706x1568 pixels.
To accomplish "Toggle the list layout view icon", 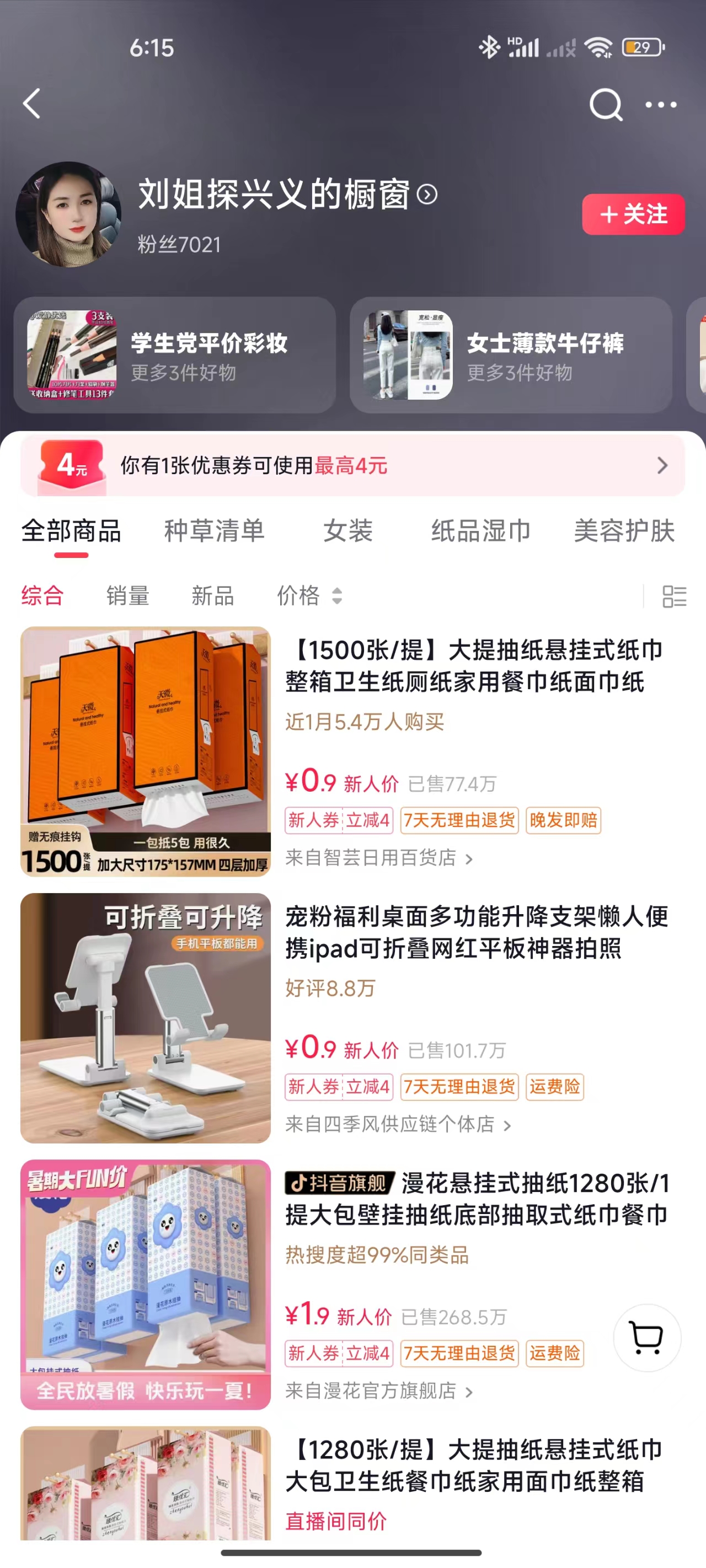I will pyautogui.click(x=673, y=596).
